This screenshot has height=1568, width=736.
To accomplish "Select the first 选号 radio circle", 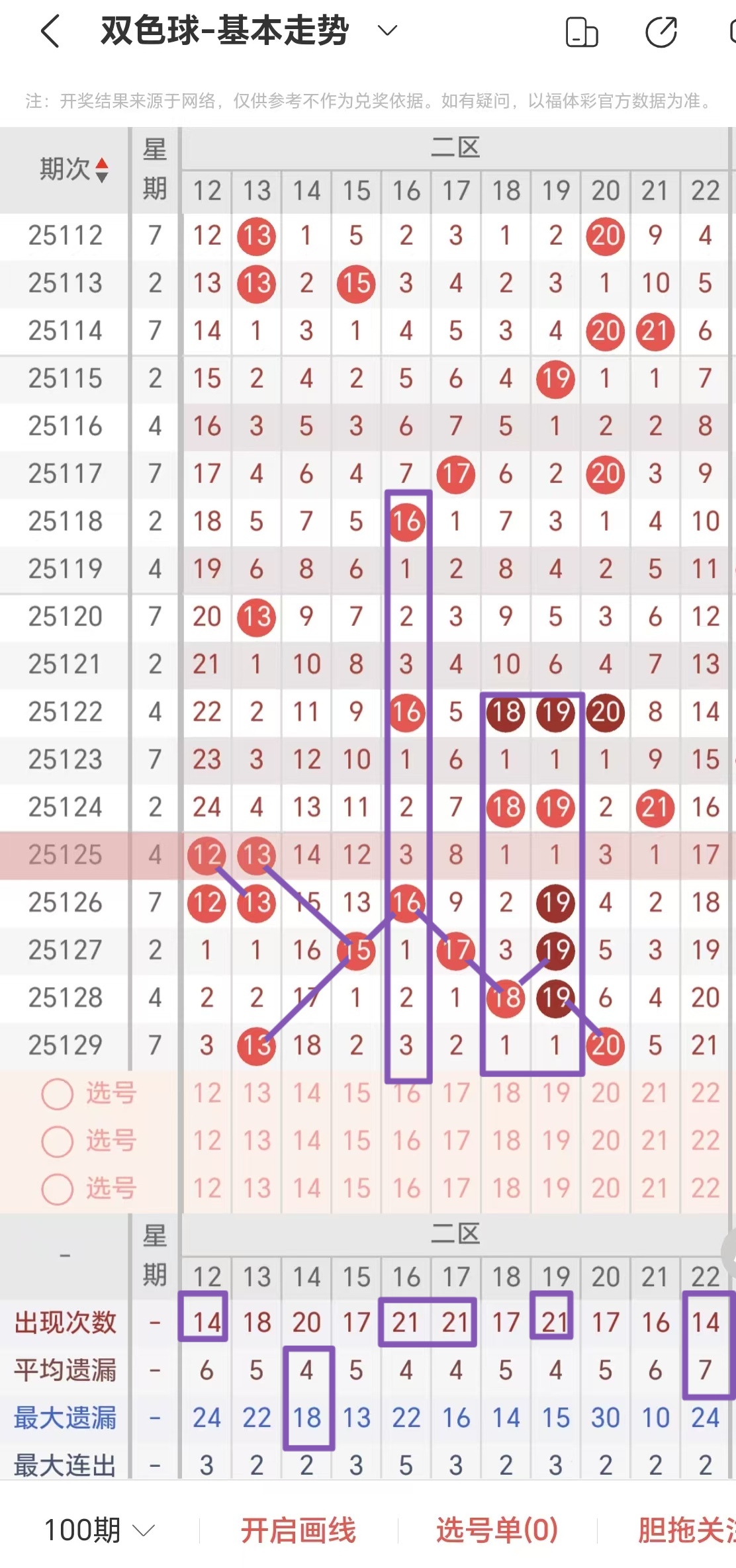I will click(56, 1094).
